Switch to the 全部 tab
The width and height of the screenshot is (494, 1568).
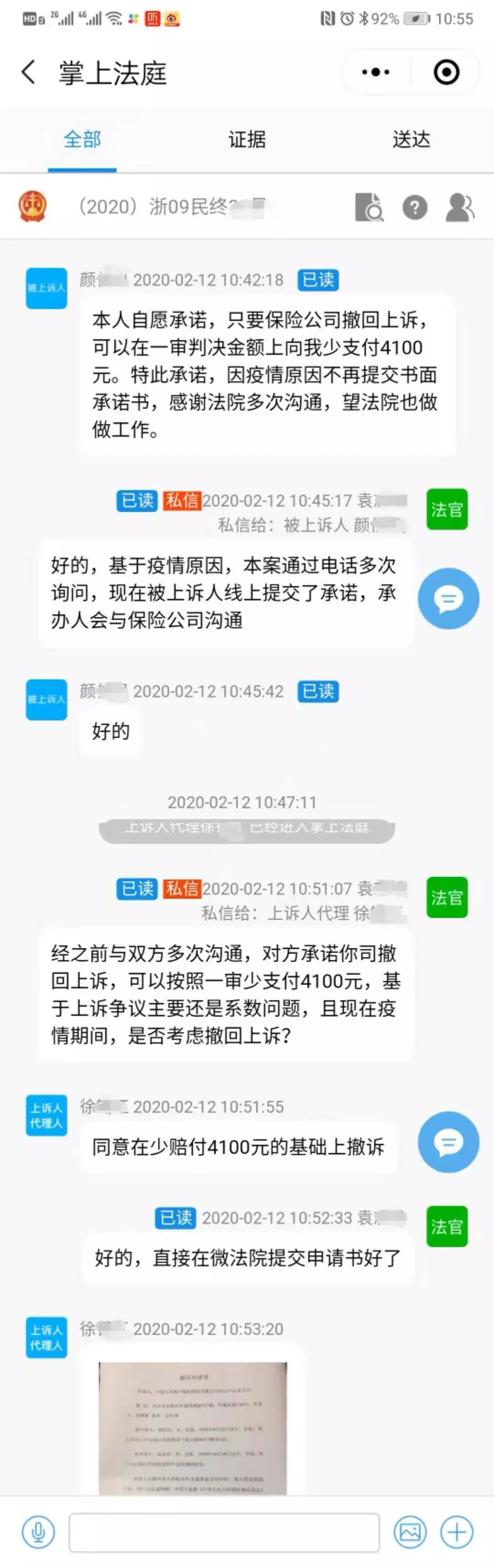pos(82,139)
